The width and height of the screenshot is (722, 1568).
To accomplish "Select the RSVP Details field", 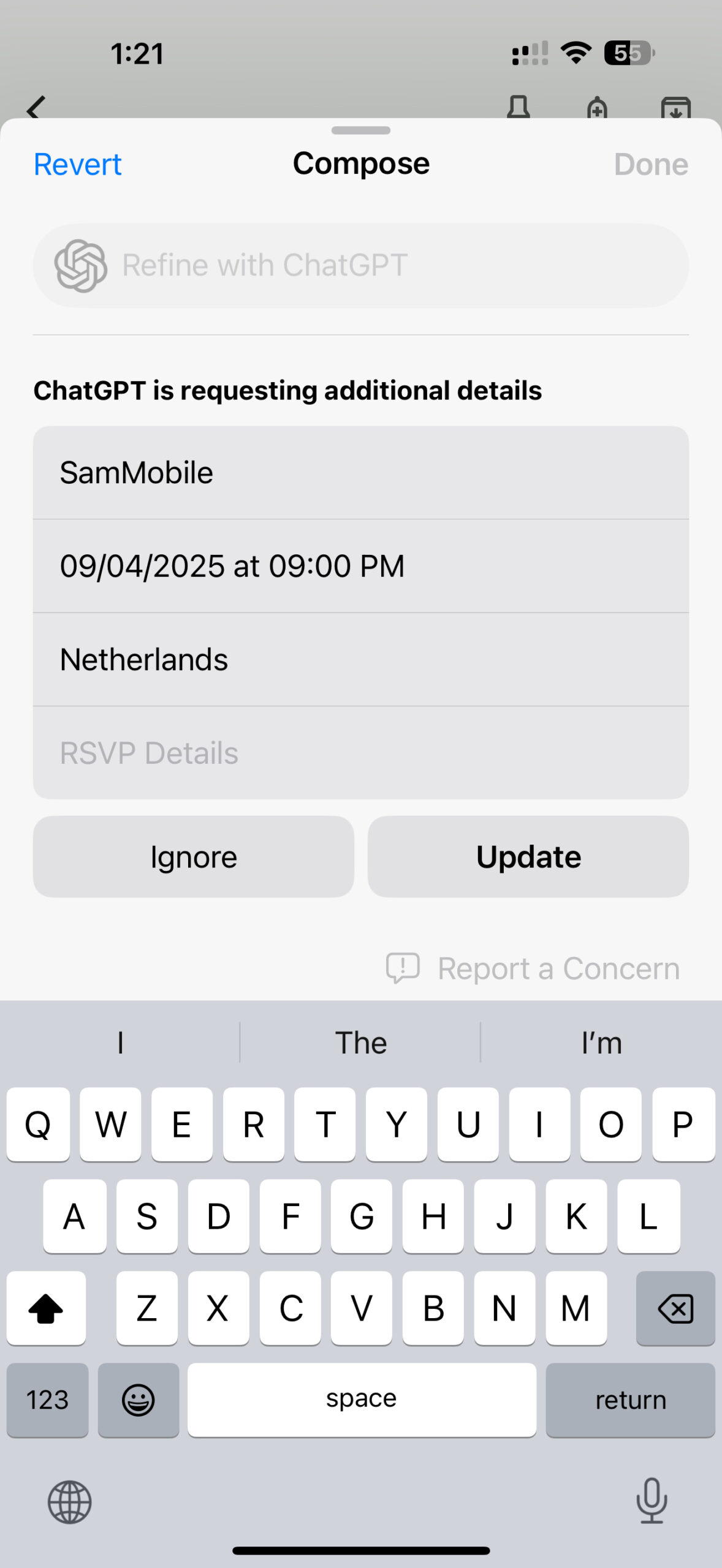I will pos(360,753).
